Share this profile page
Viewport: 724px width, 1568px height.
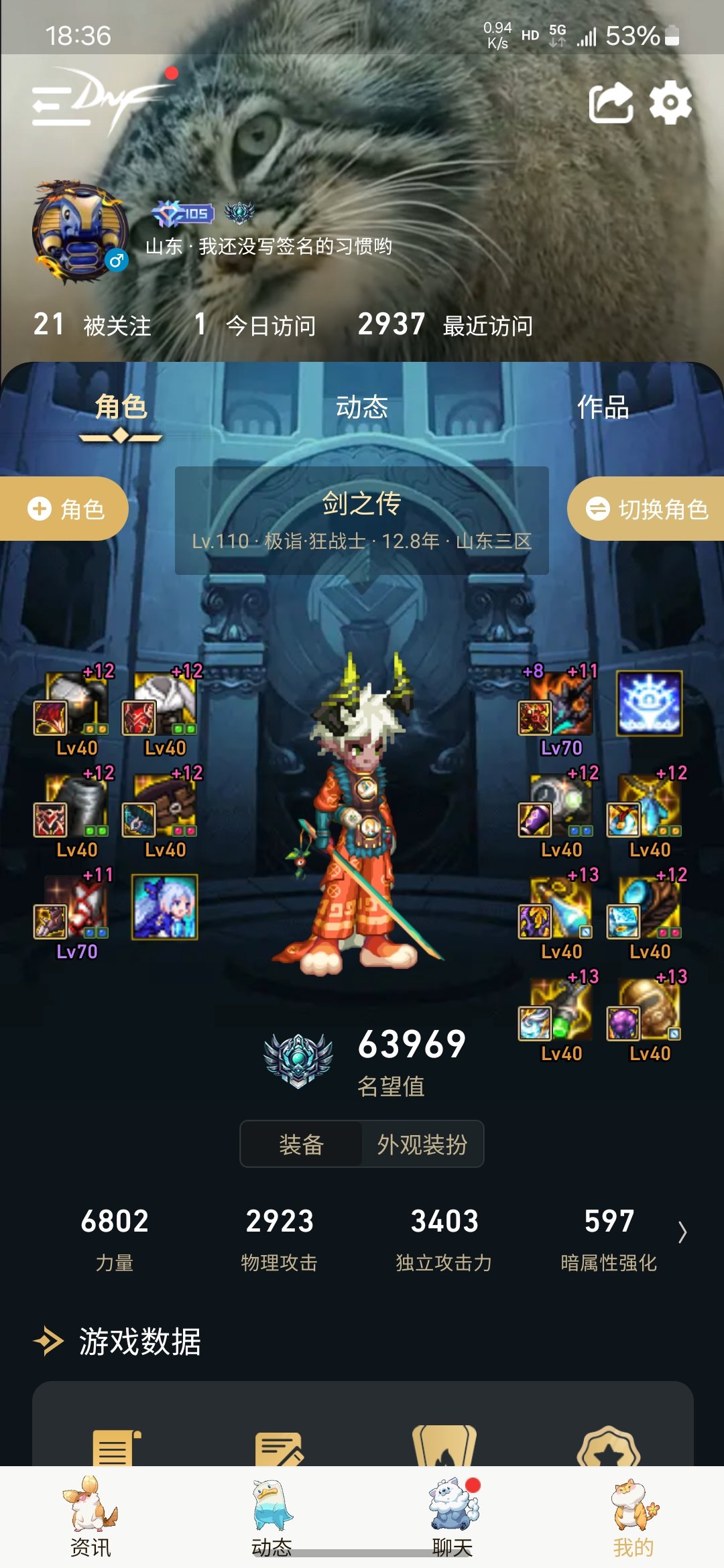click(611, 103)
